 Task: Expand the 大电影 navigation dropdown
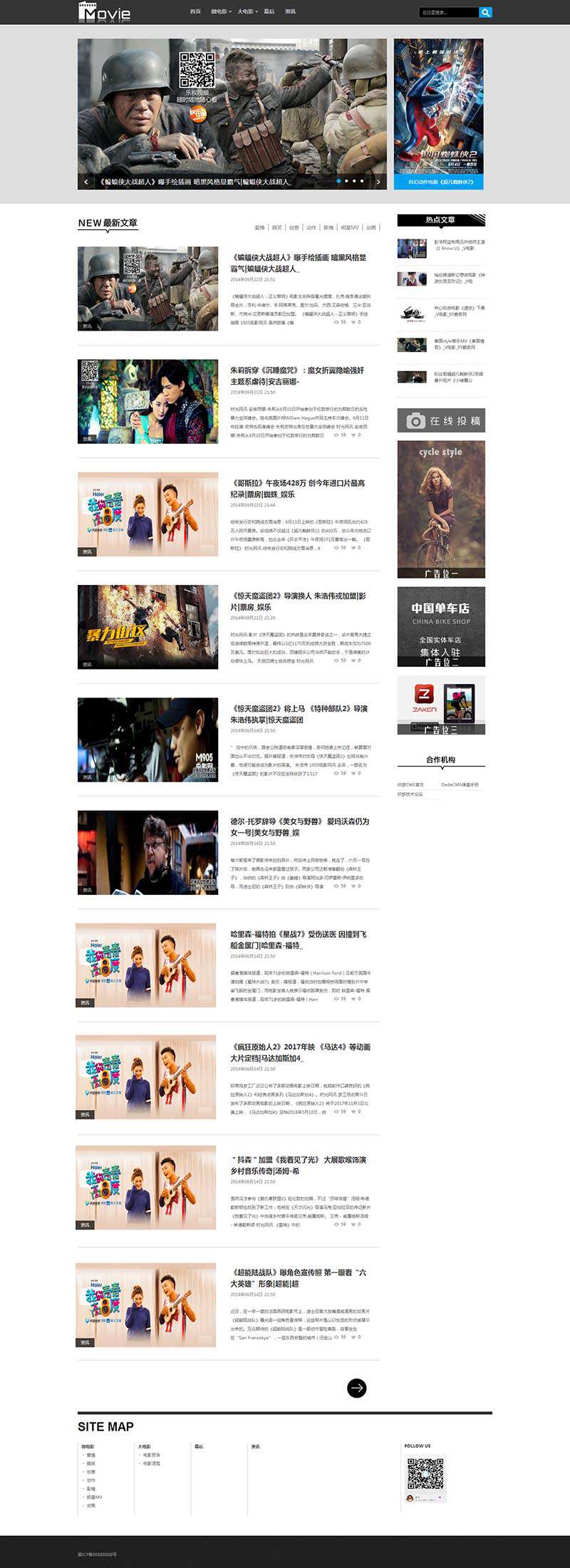247,11
